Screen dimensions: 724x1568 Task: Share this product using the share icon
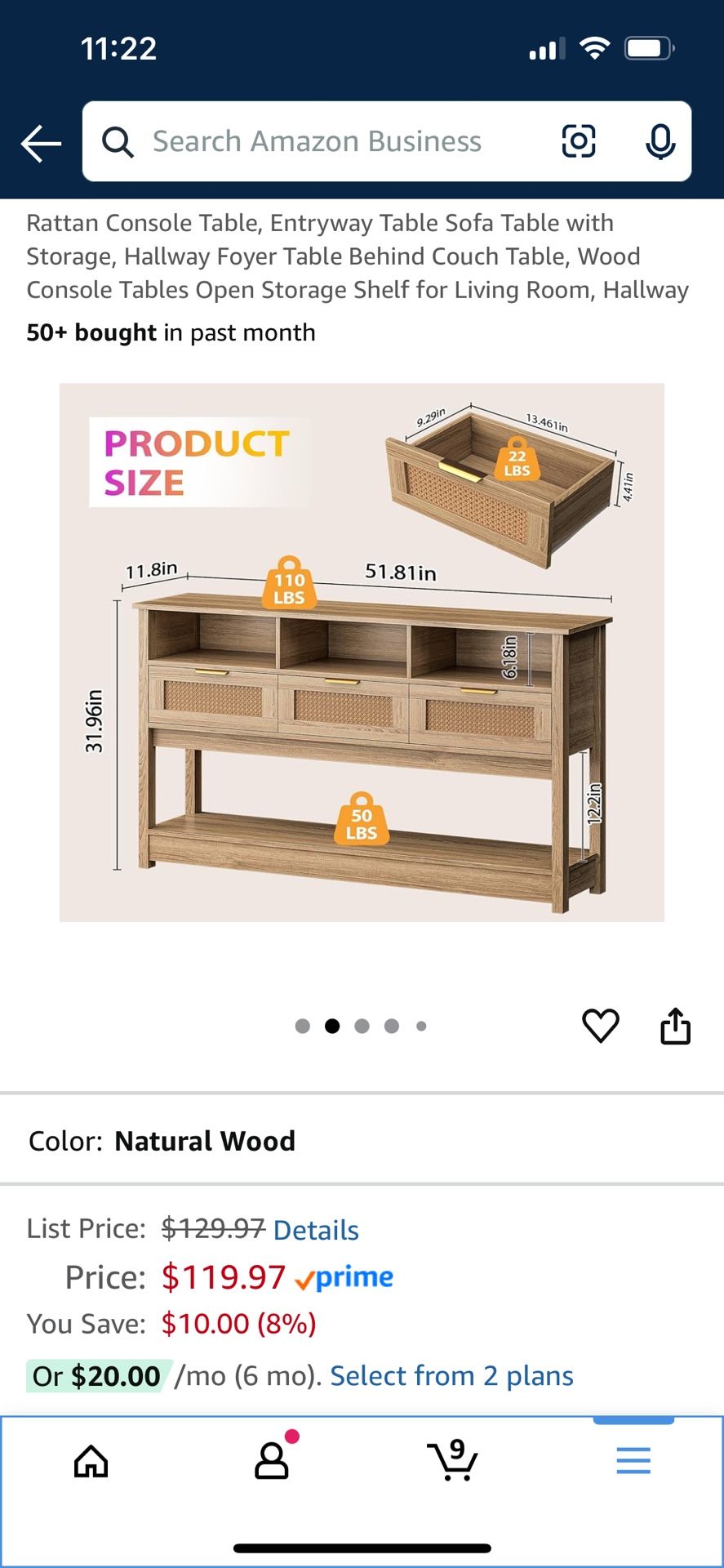coord(675,1026)
